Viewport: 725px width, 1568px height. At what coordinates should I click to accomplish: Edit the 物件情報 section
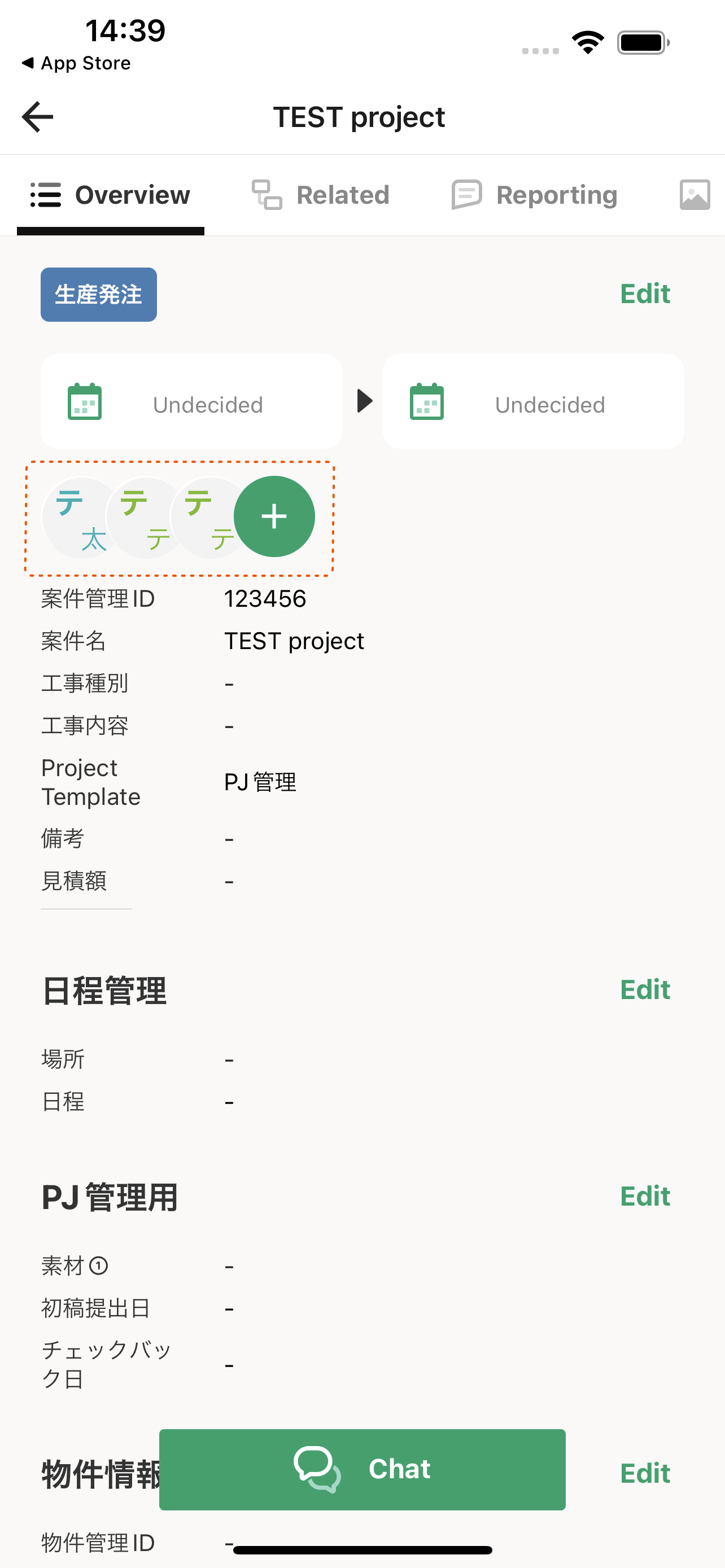click(645, 1474)
